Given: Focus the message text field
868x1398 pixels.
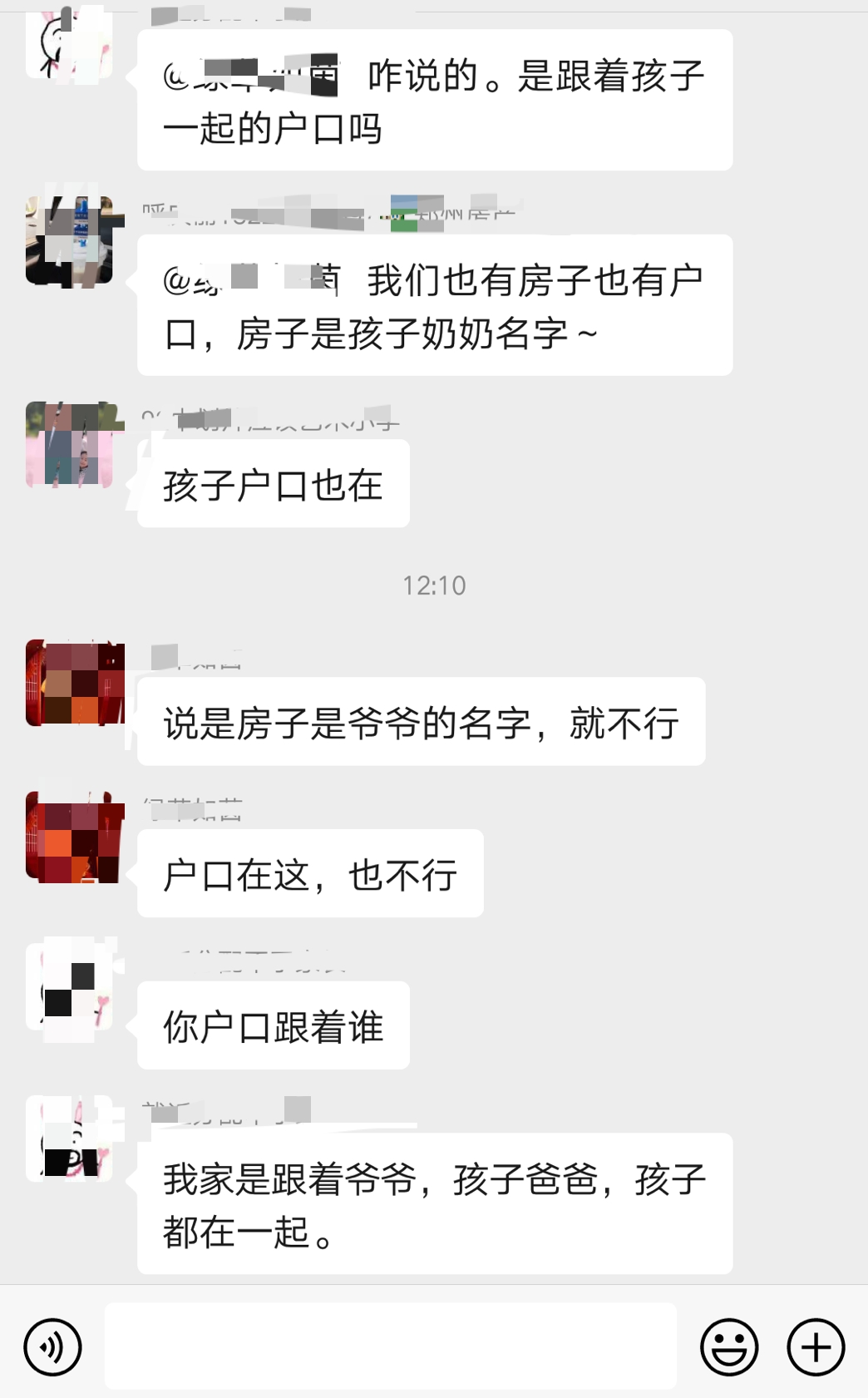Looking at the screenshot, I should coord(390,1346).
